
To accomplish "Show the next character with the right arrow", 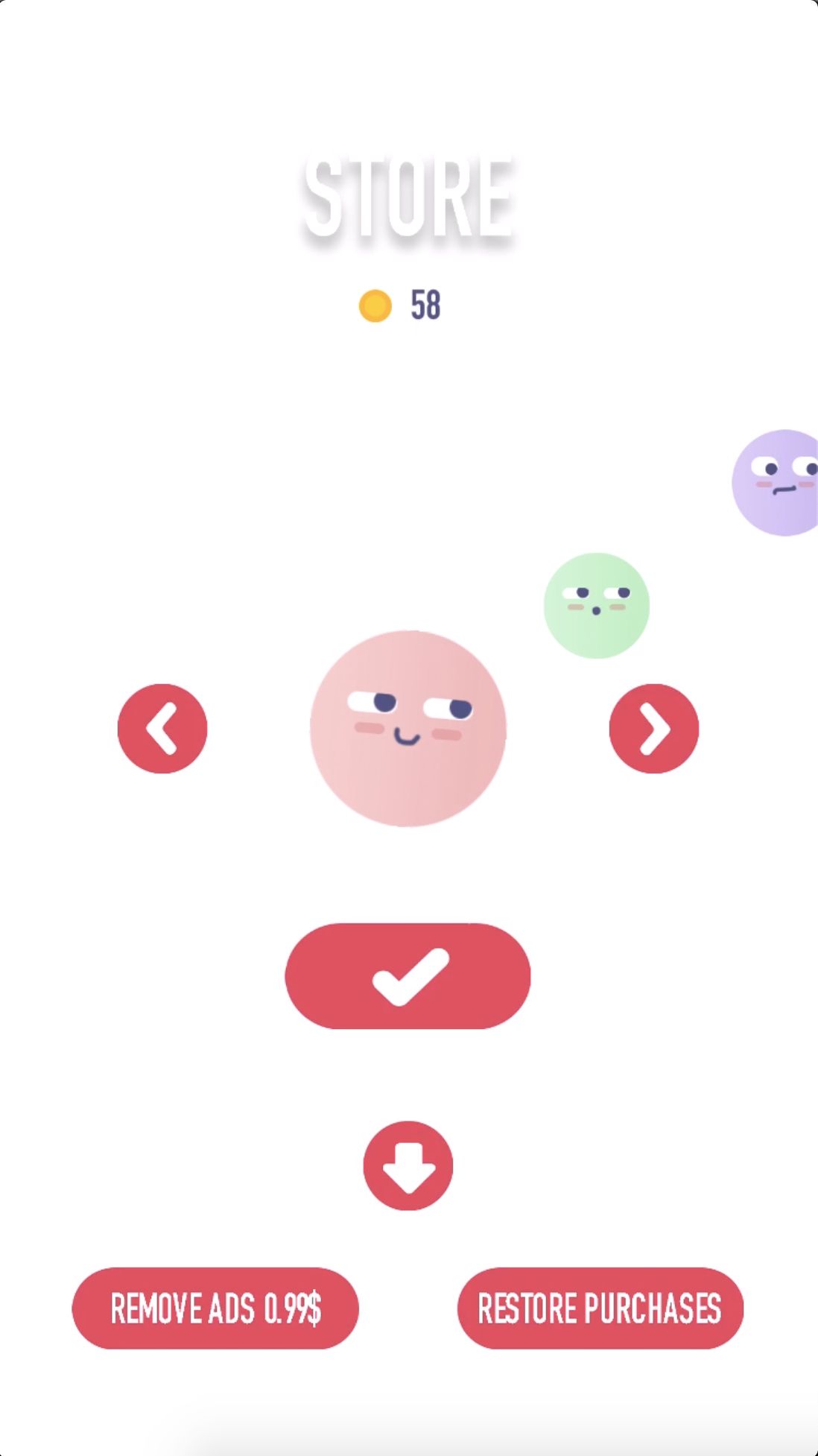I will point(654,728).
